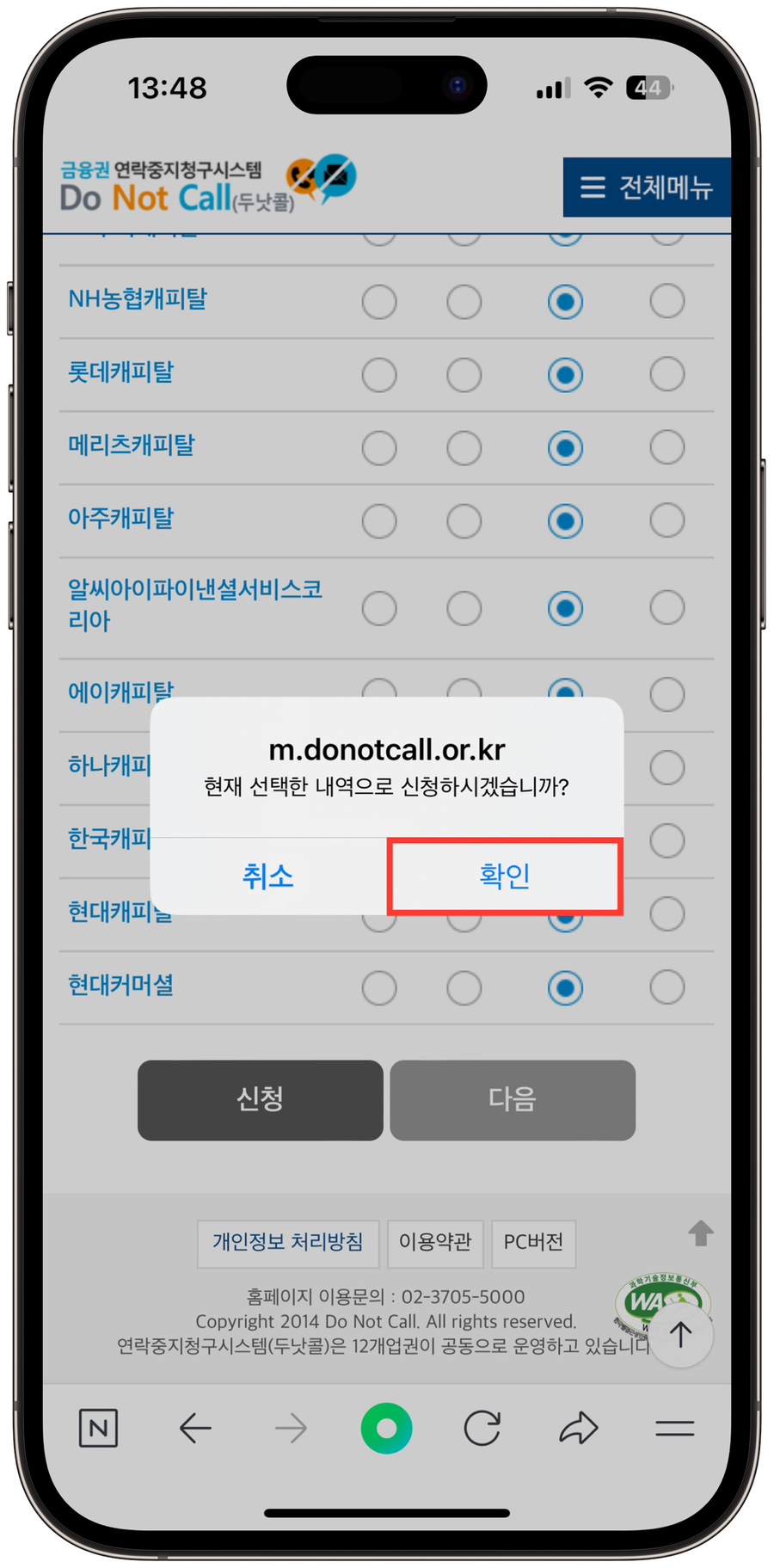
Task: Jump to top with the floating arrow
Action: click(x=681, y=1335)
